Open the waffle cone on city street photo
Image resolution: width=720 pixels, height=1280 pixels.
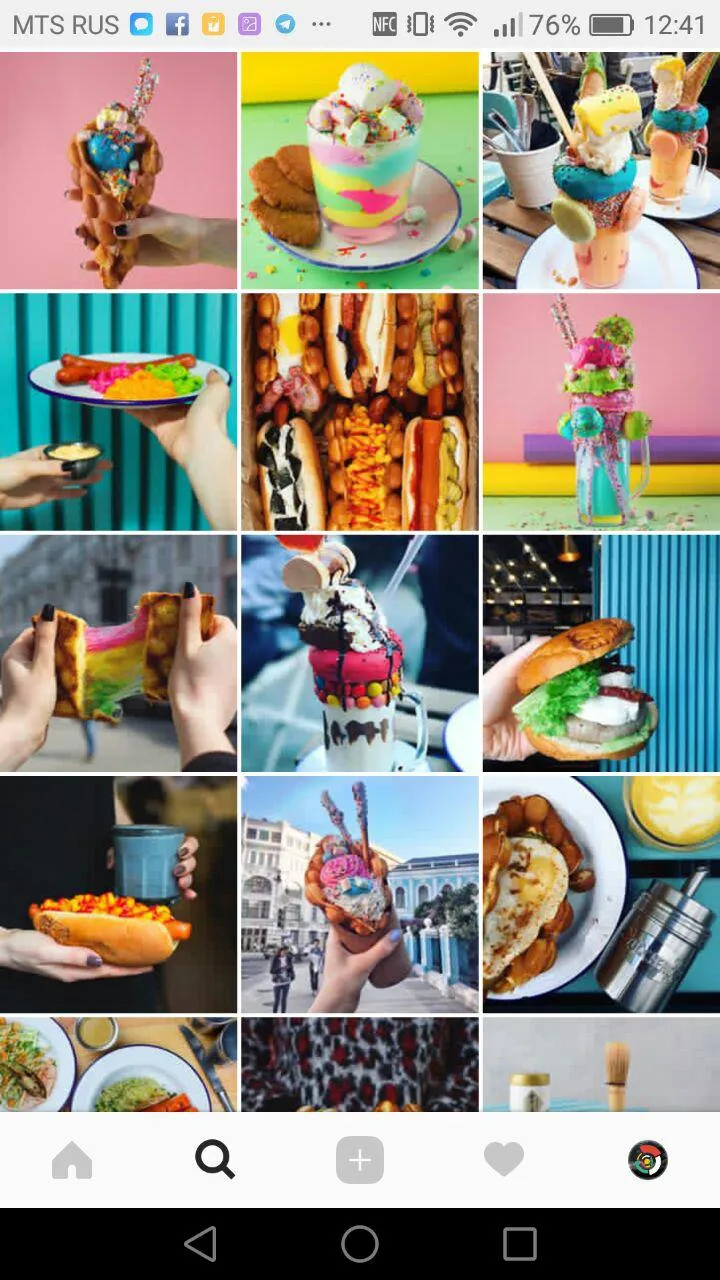pyautogui.click(x=360, y=894)
